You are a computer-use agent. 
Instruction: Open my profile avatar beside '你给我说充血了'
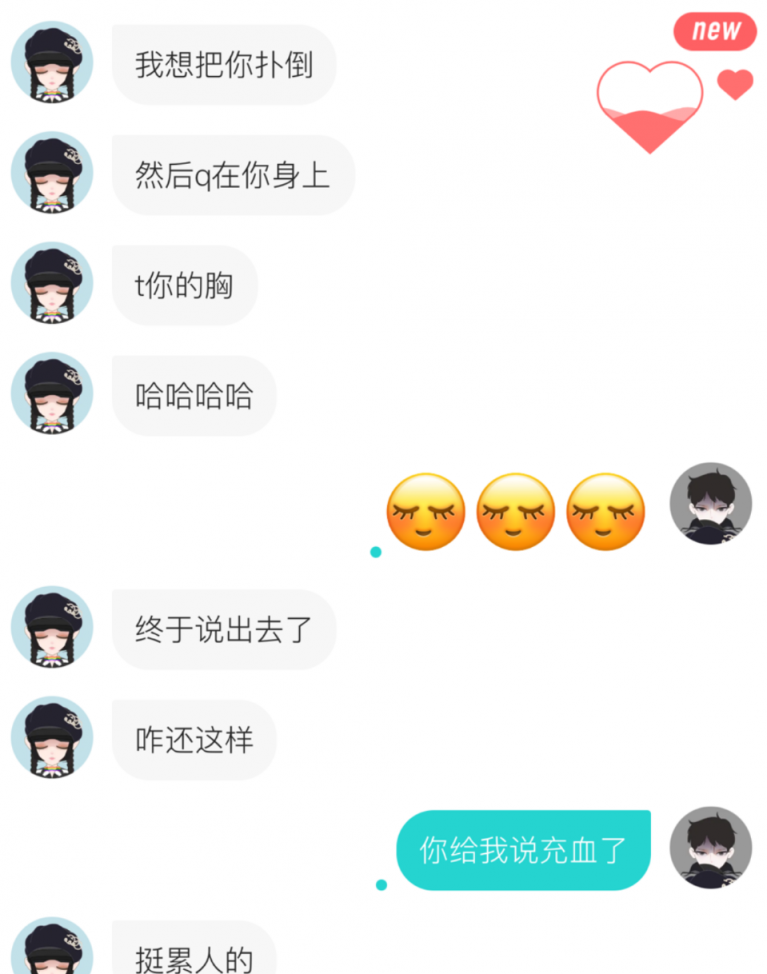click(x=710, y=848)
